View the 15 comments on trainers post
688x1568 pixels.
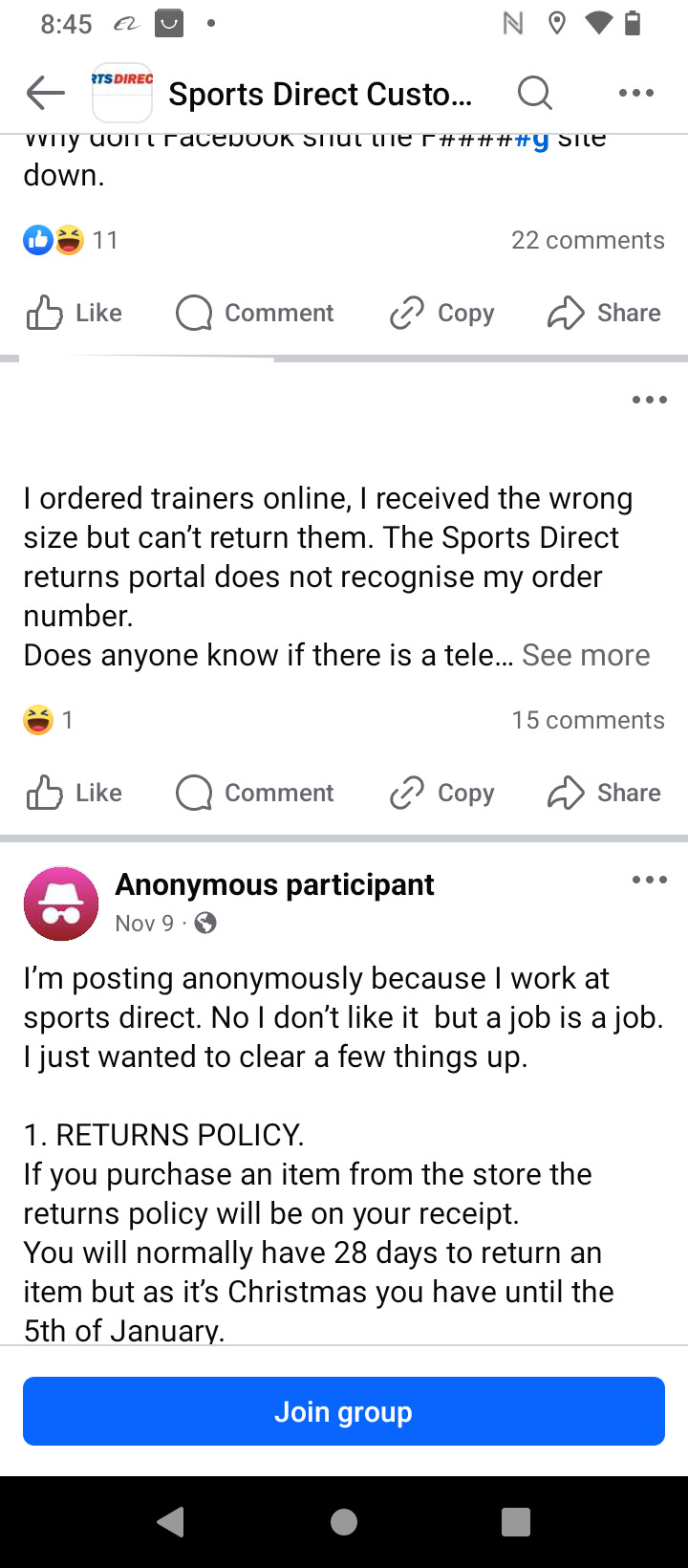(x=587, y=720)
